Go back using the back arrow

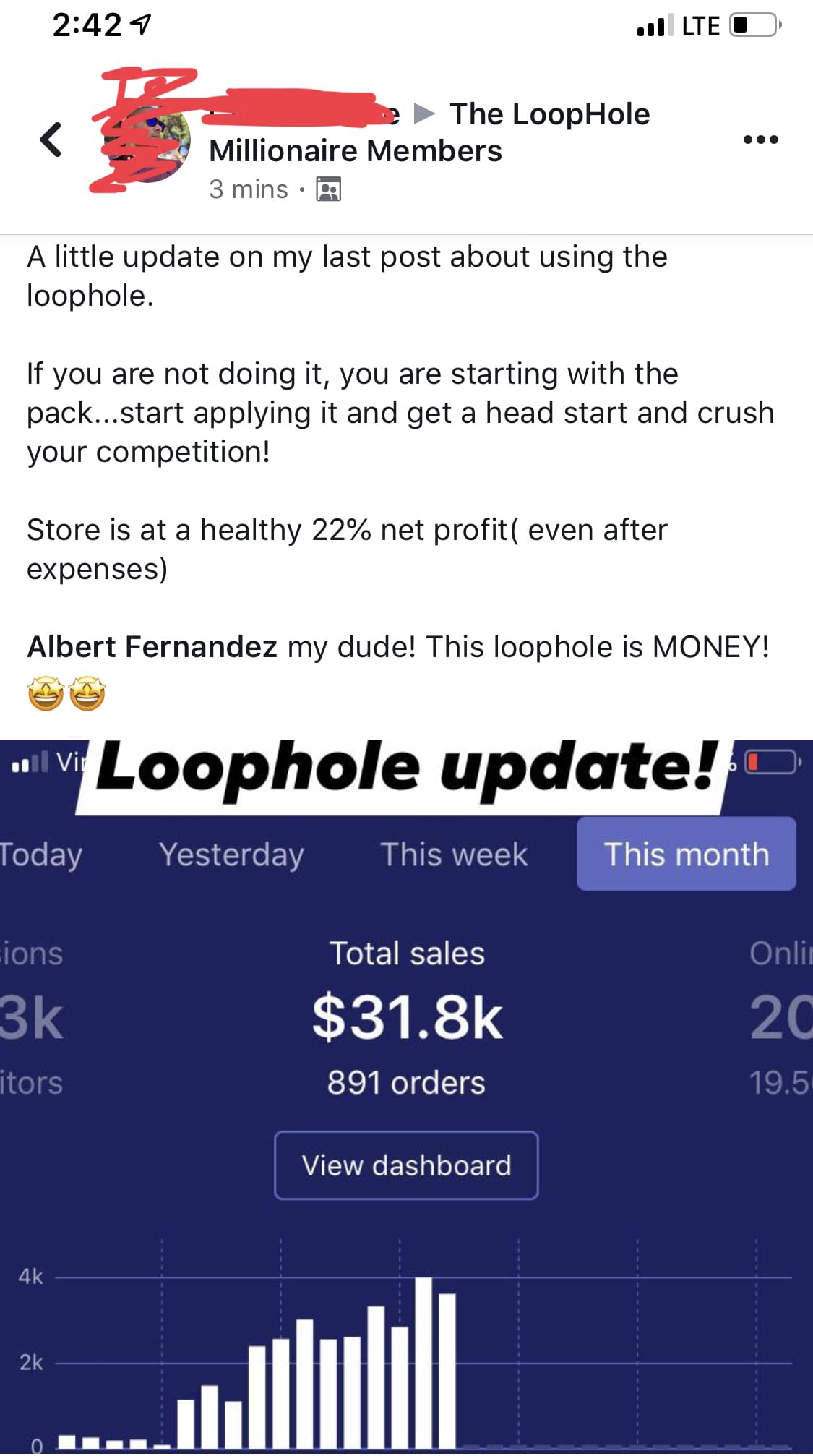[51, 140]
